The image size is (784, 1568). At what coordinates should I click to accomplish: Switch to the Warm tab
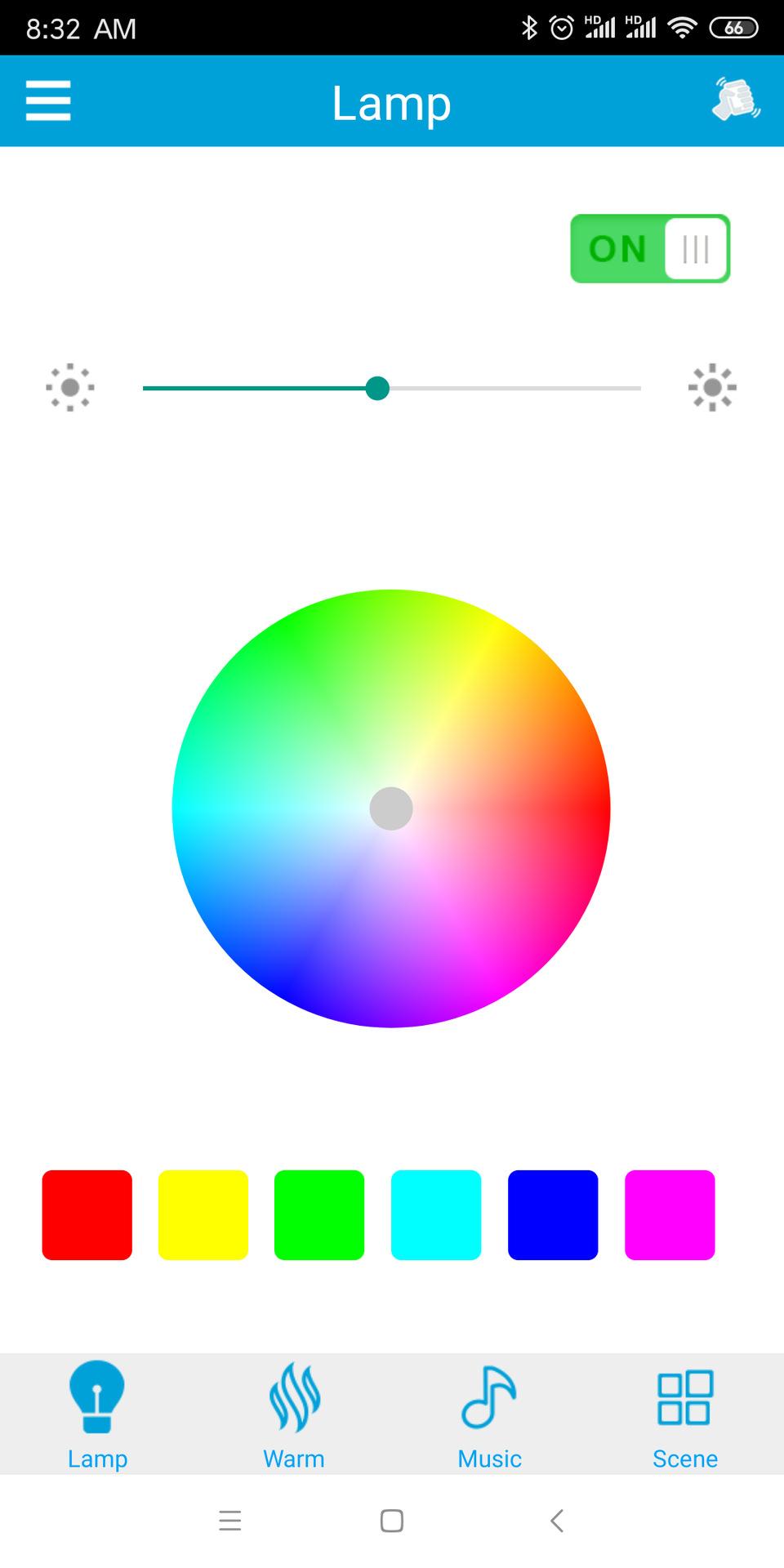(294, 1414)
